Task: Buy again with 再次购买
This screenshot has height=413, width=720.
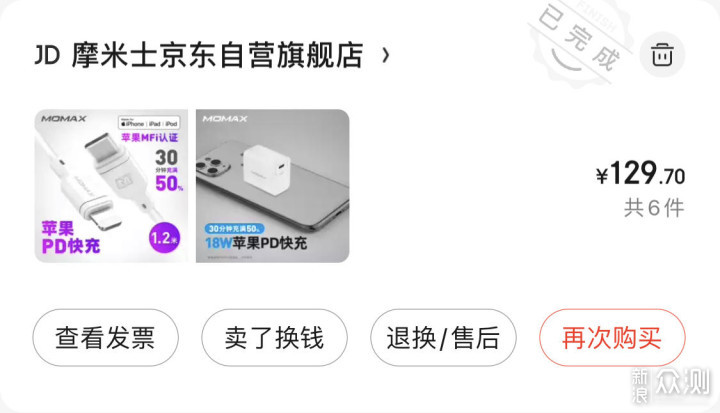Action: (612, 338)
